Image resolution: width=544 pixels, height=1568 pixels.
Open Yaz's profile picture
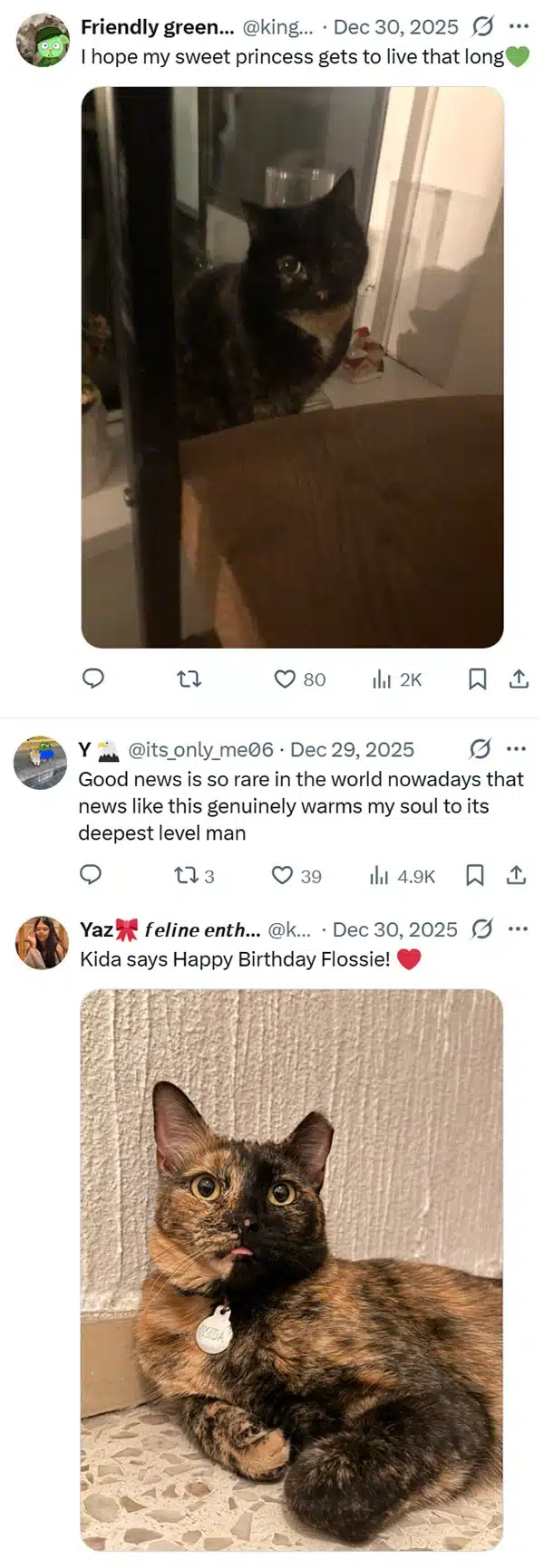[42, 942]
